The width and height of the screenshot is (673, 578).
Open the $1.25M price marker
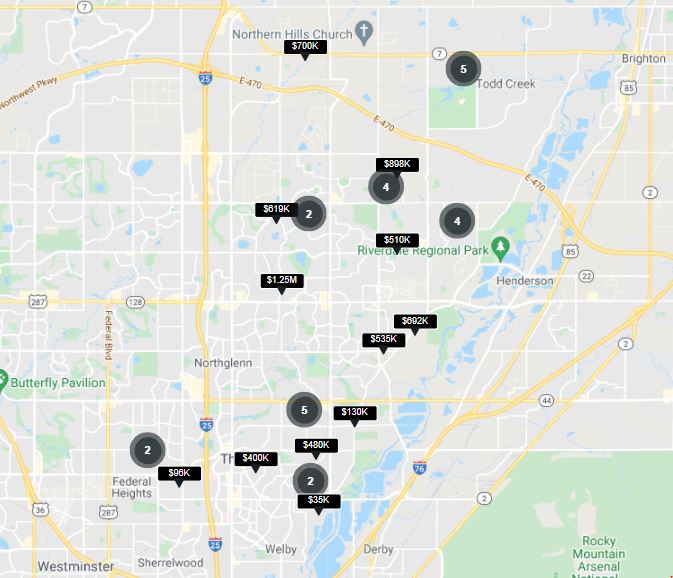[x=281, y=281]
